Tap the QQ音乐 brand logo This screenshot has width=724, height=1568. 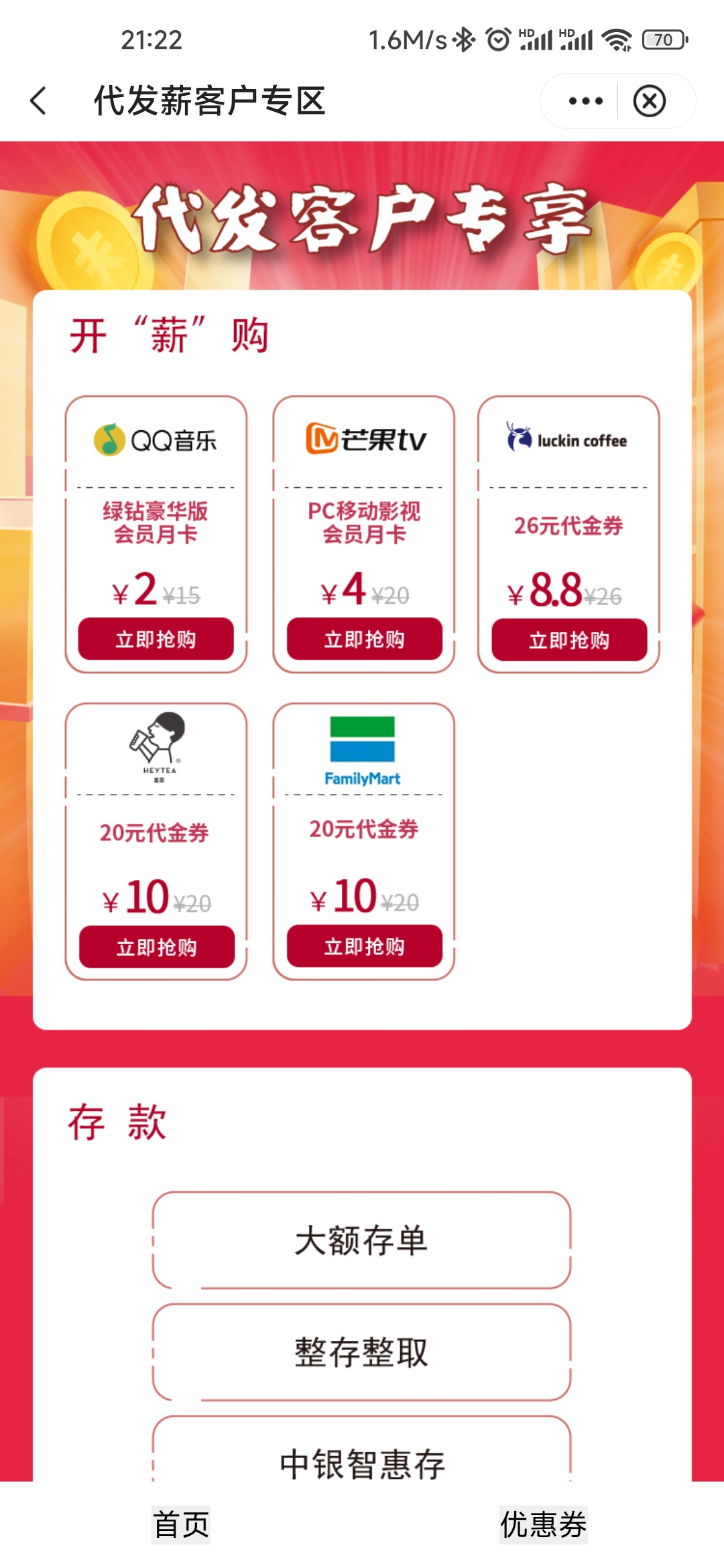click(x=156, y=438)
